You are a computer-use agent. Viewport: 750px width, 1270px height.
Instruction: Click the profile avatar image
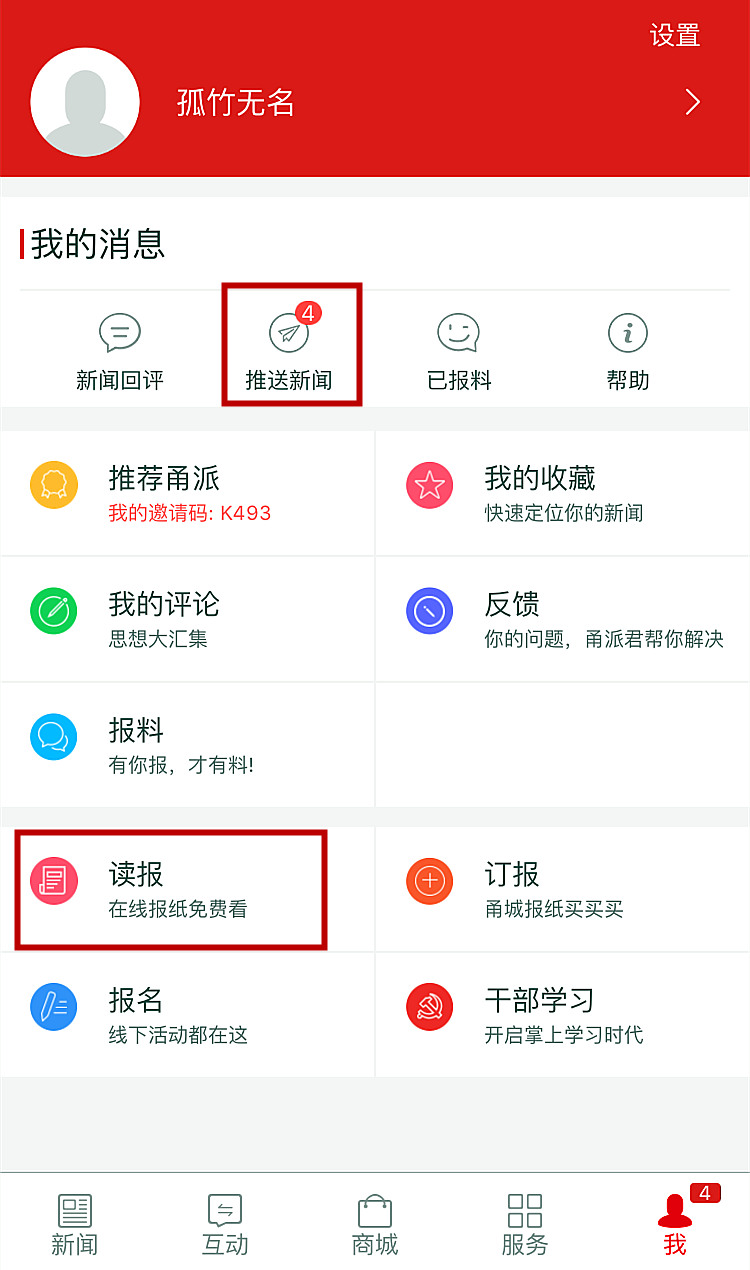point(85,102)
